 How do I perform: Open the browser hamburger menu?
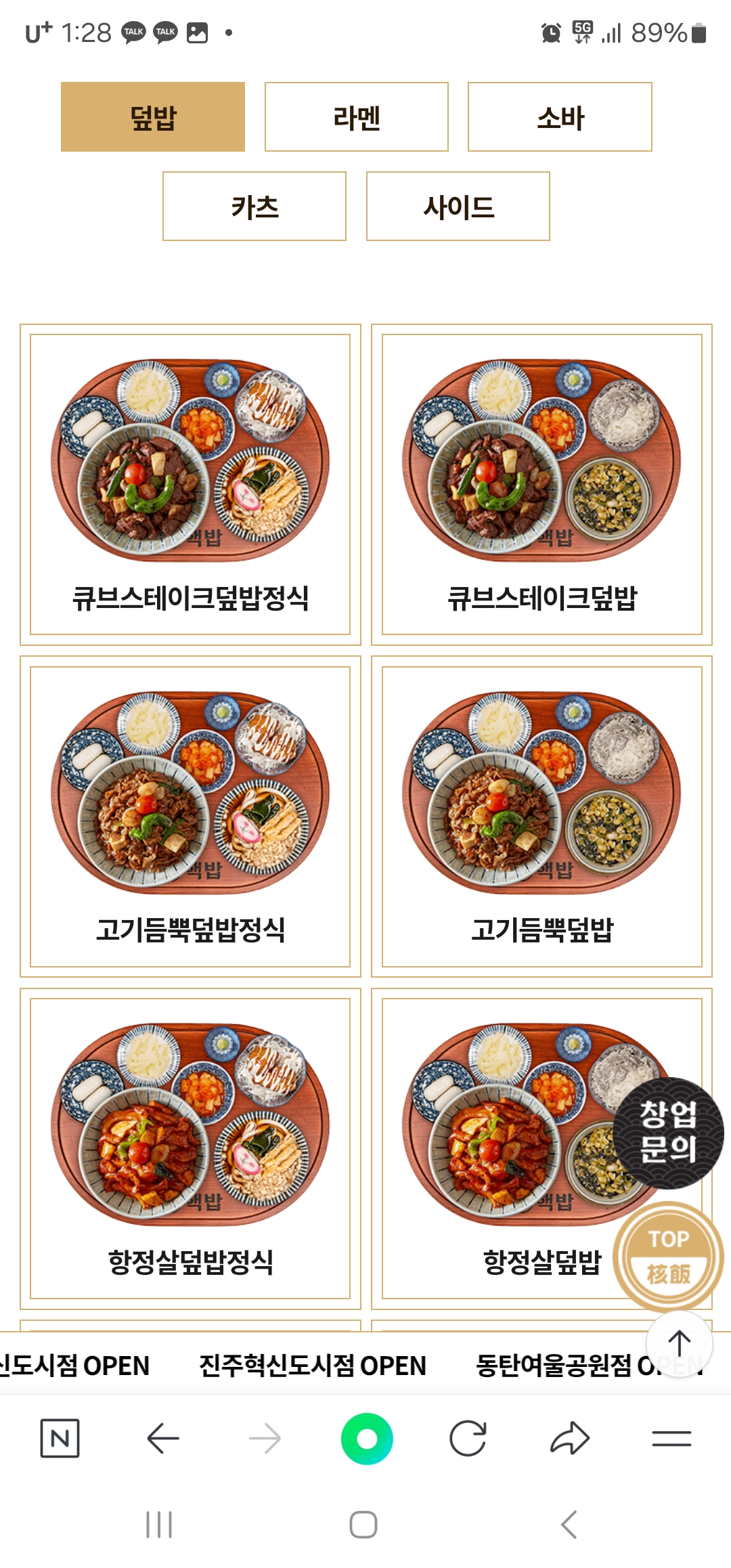pyautogui.click(x=671, y=1438)
